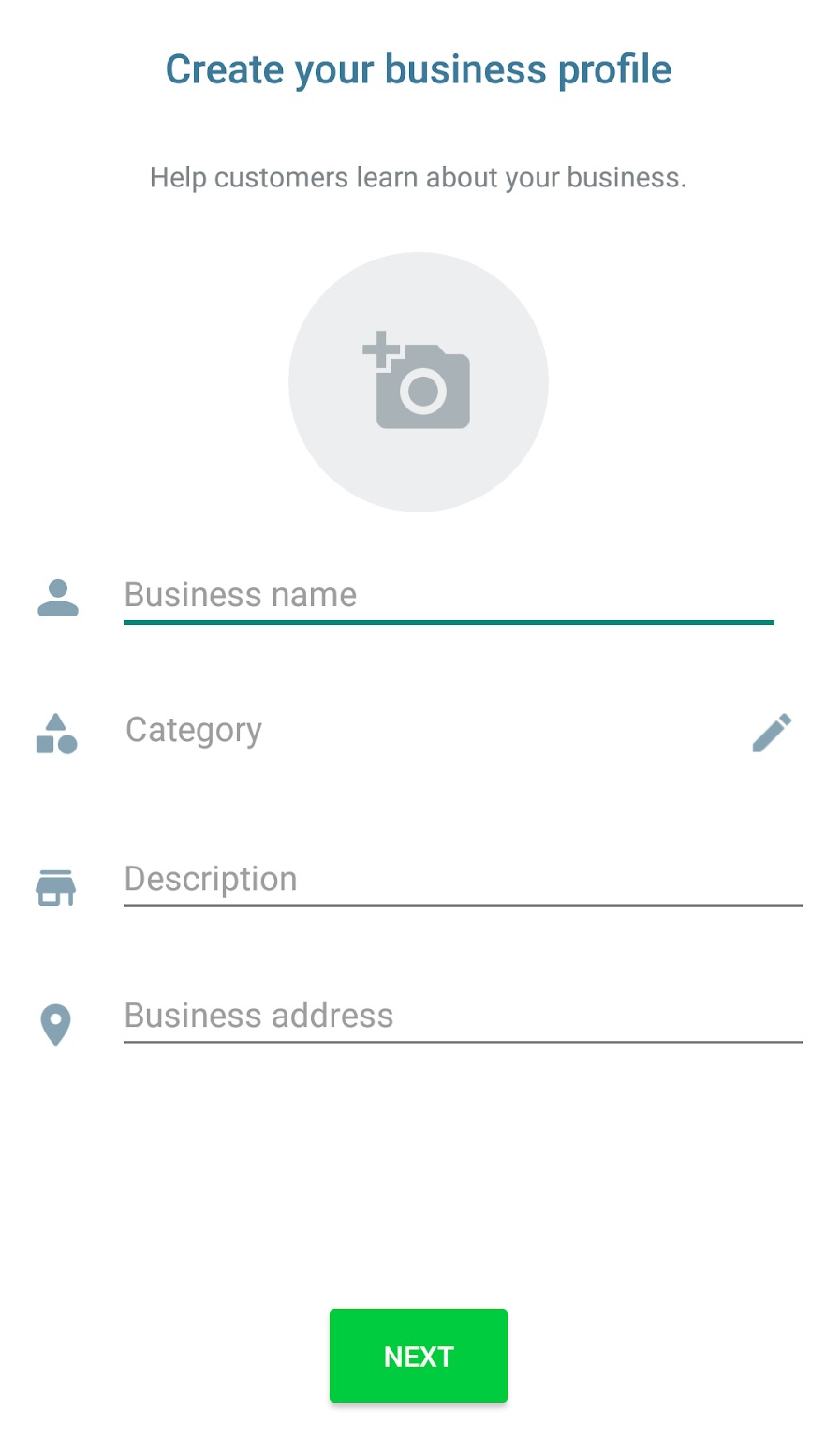840x1440 pixels.
Task: Click the Create your business profile heading
Action: (419, 68)
